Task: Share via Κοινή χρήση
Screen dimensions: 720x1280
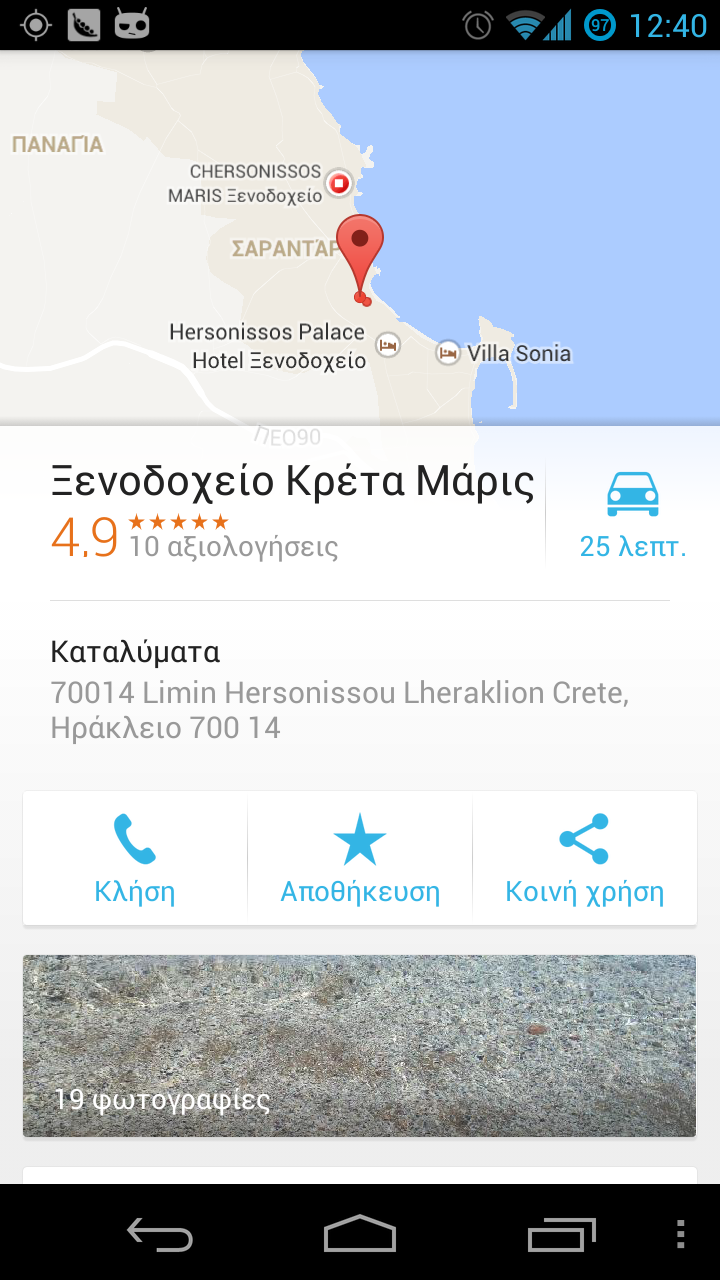Action: click(x=585, y=859)
